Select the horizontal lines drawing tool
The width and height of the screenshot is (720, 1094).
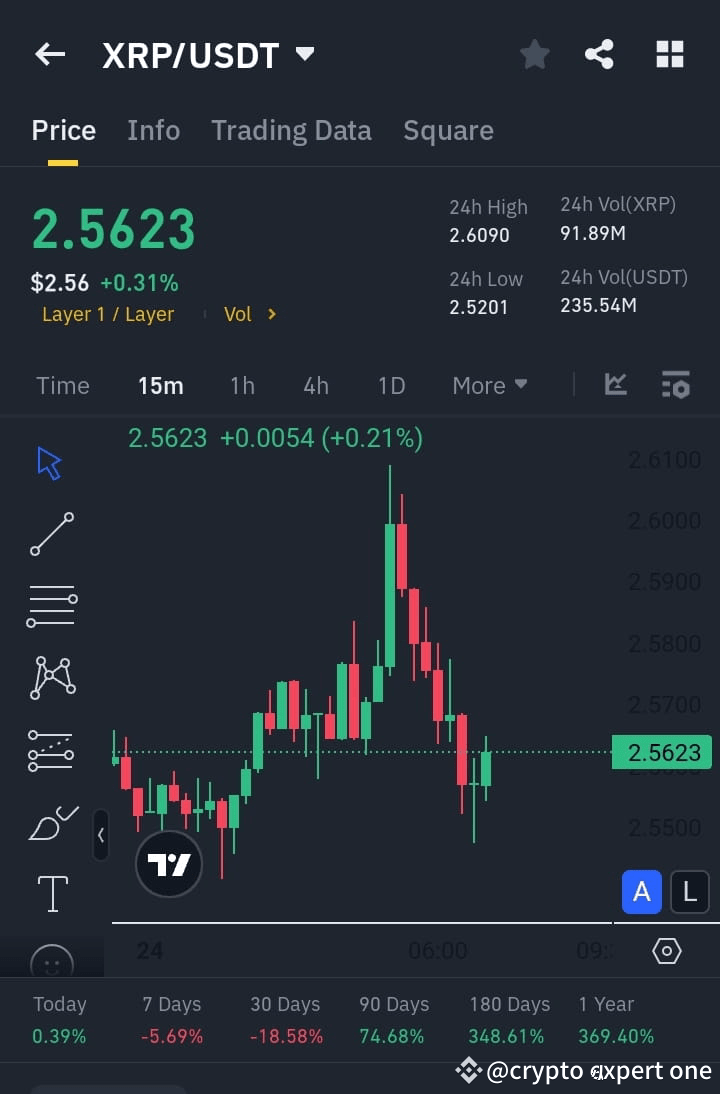52,605
